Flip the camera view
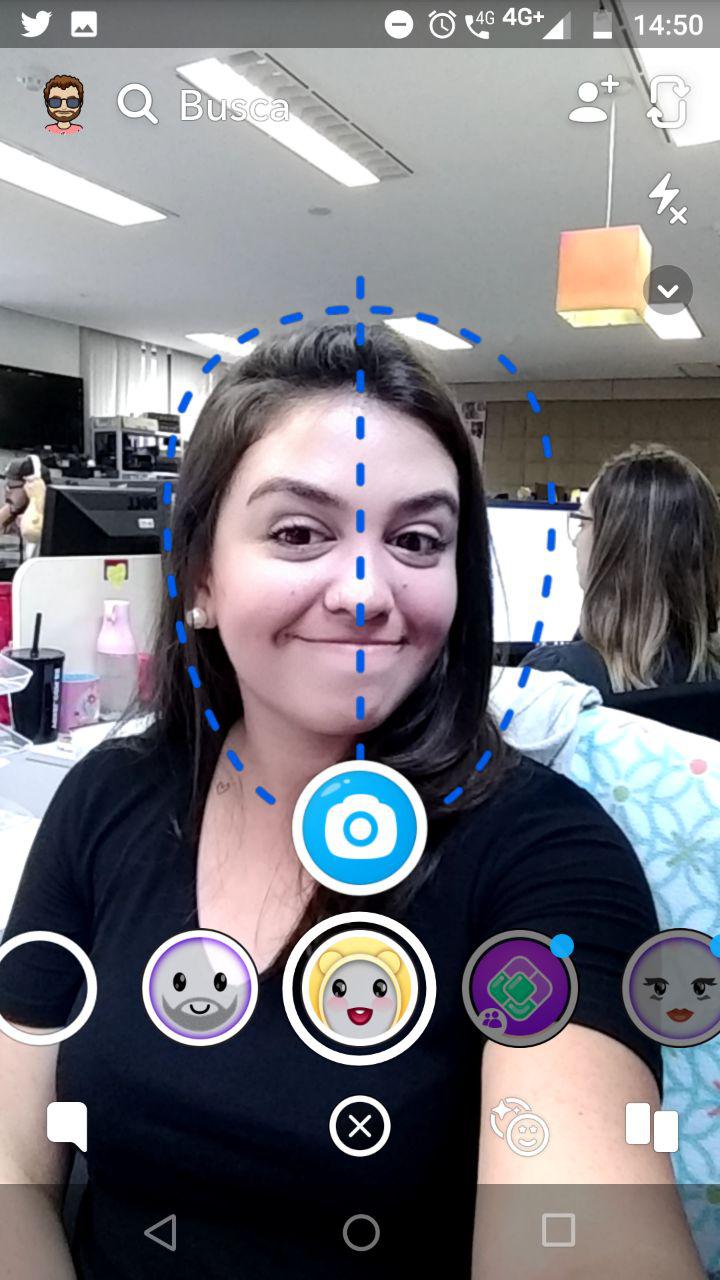The image size is (720, 1280). 668,102
